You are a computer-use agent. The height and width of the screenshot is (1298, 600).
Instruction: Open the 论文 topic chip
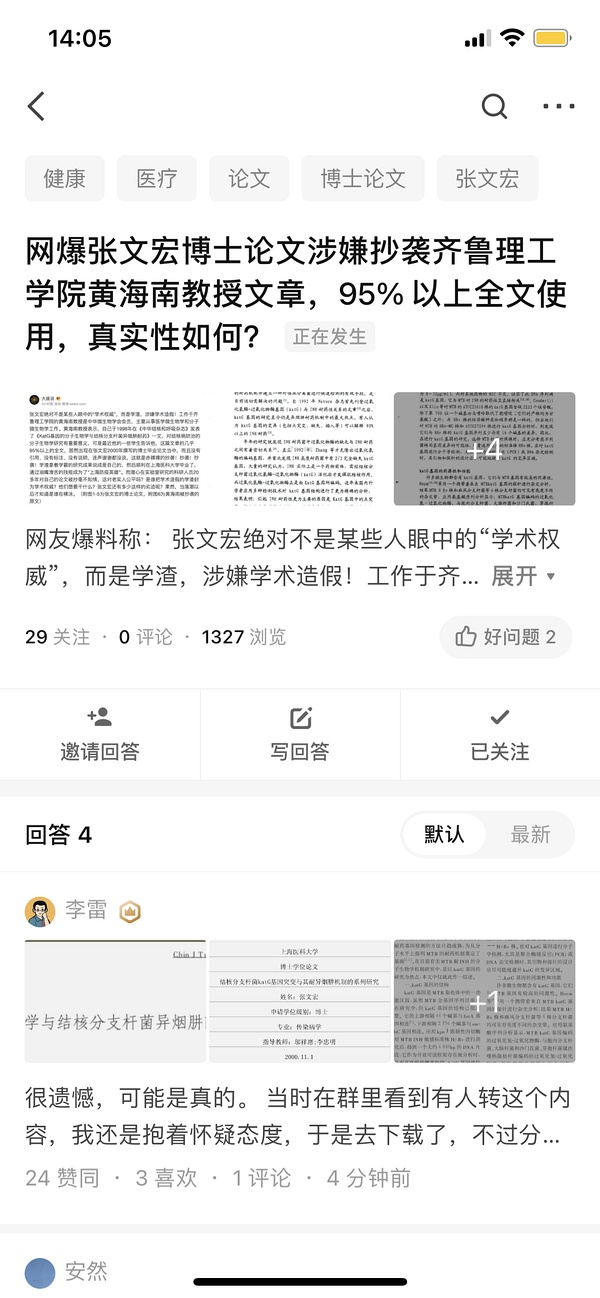[x=249, y=179]
